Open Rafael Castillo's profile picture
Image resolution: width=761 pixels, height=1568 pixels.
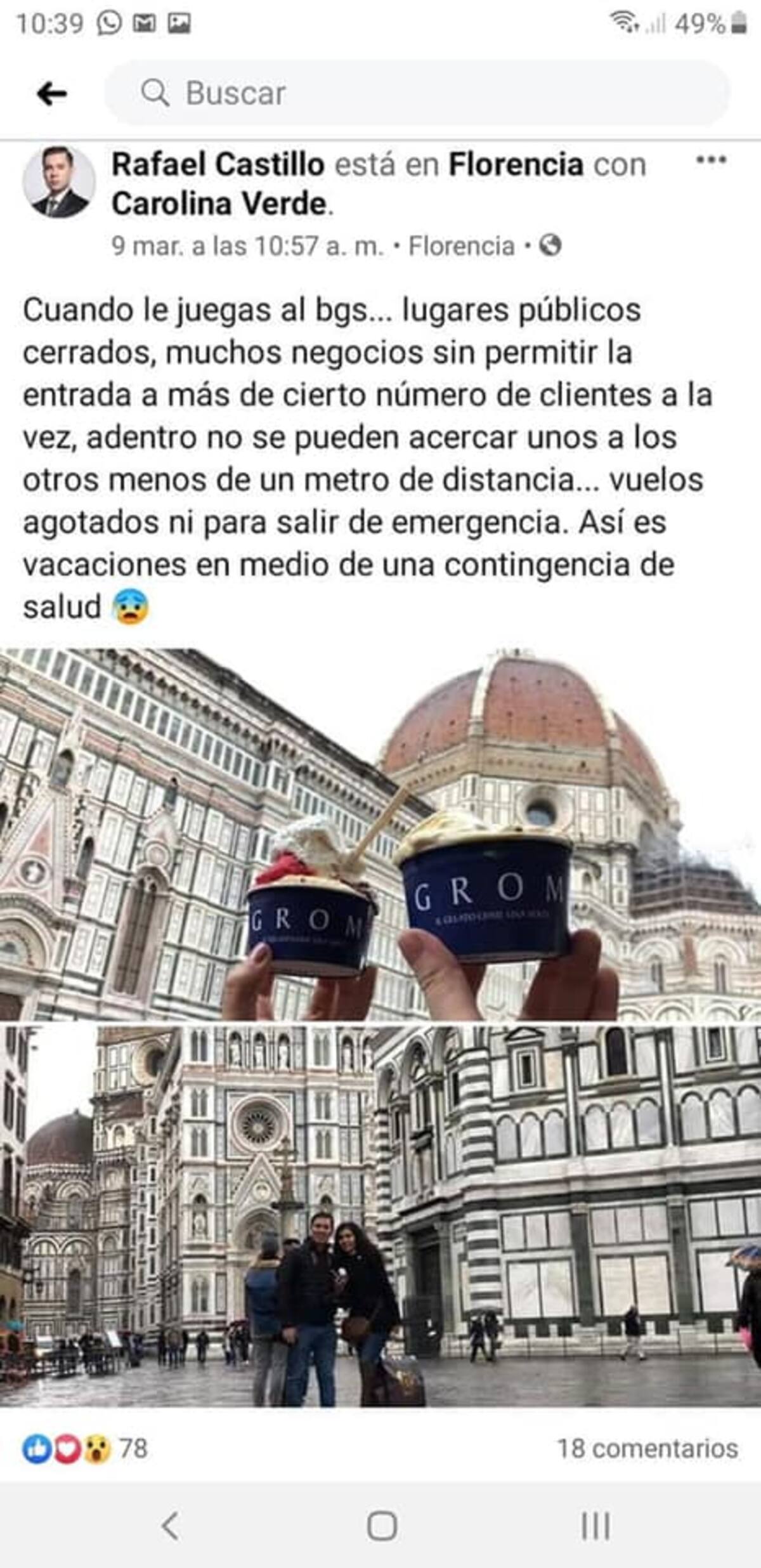coord(59,183)
